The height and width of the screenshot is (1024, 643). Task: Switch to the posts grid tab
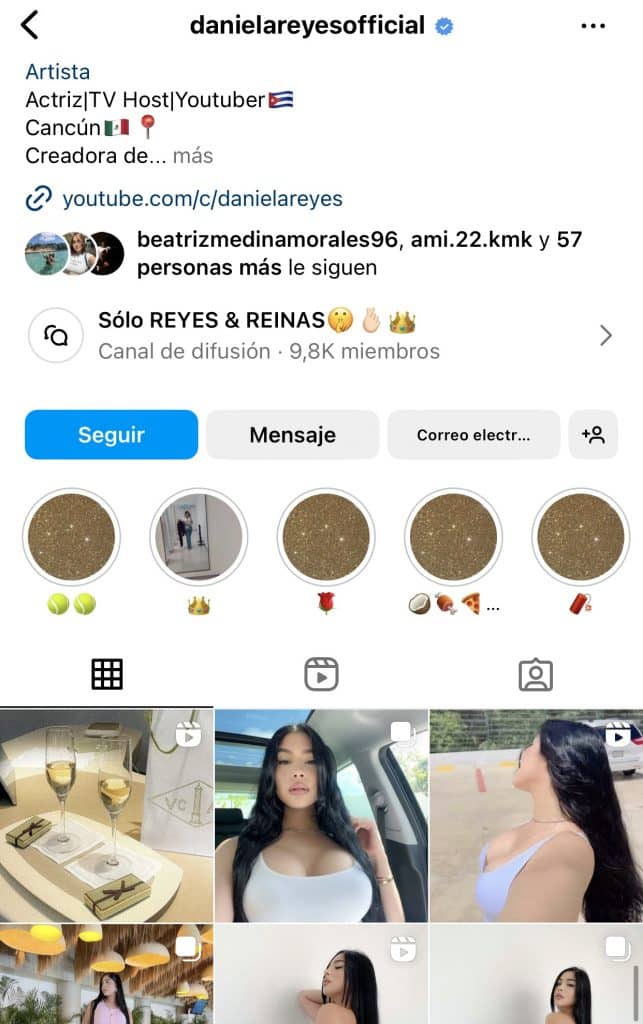(x=107, y=675)
